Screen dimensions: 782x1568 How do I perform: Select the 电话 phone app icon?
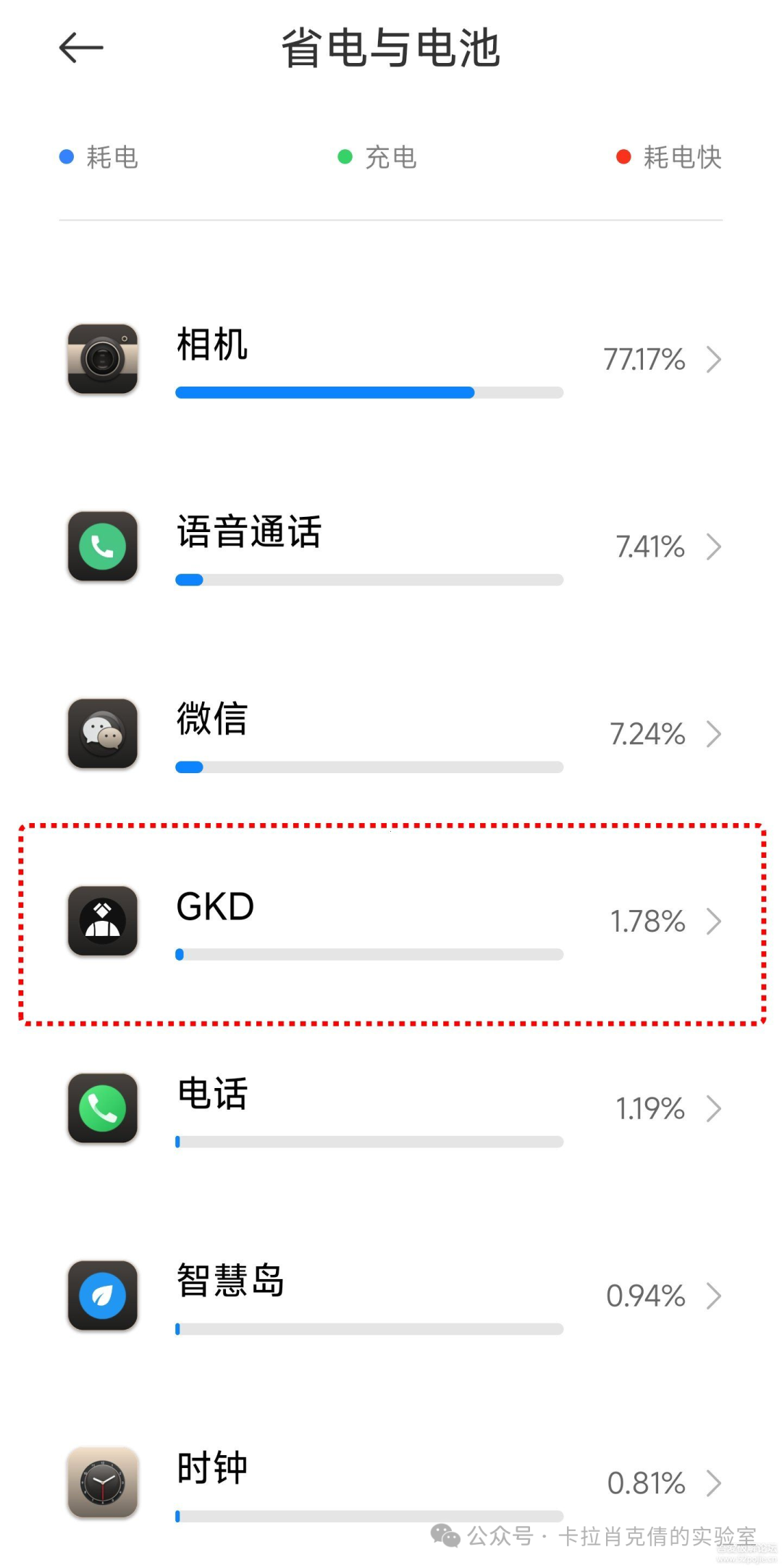(101, 1109)
